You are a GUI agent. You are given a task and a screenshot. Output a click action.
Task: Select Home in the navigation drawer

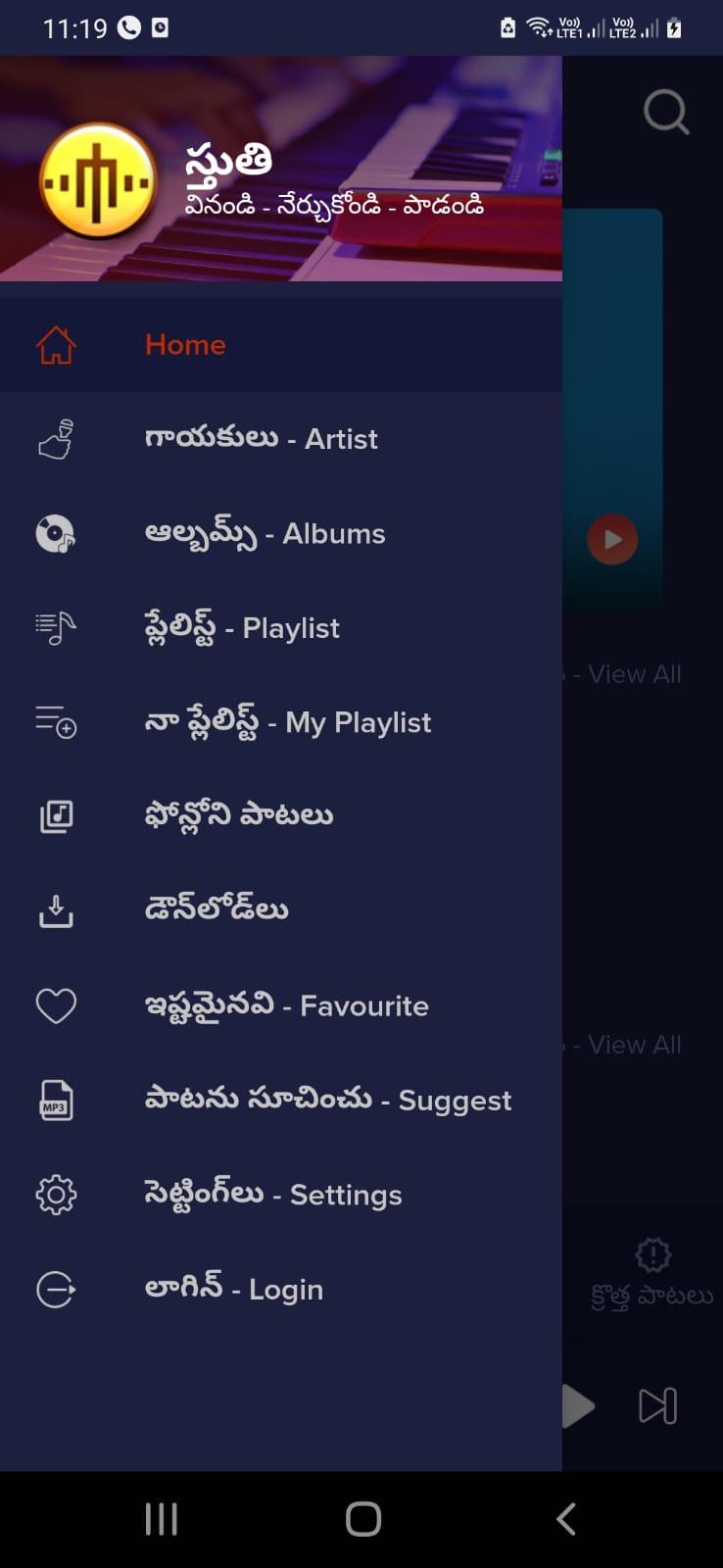click(x=185, y=344)
